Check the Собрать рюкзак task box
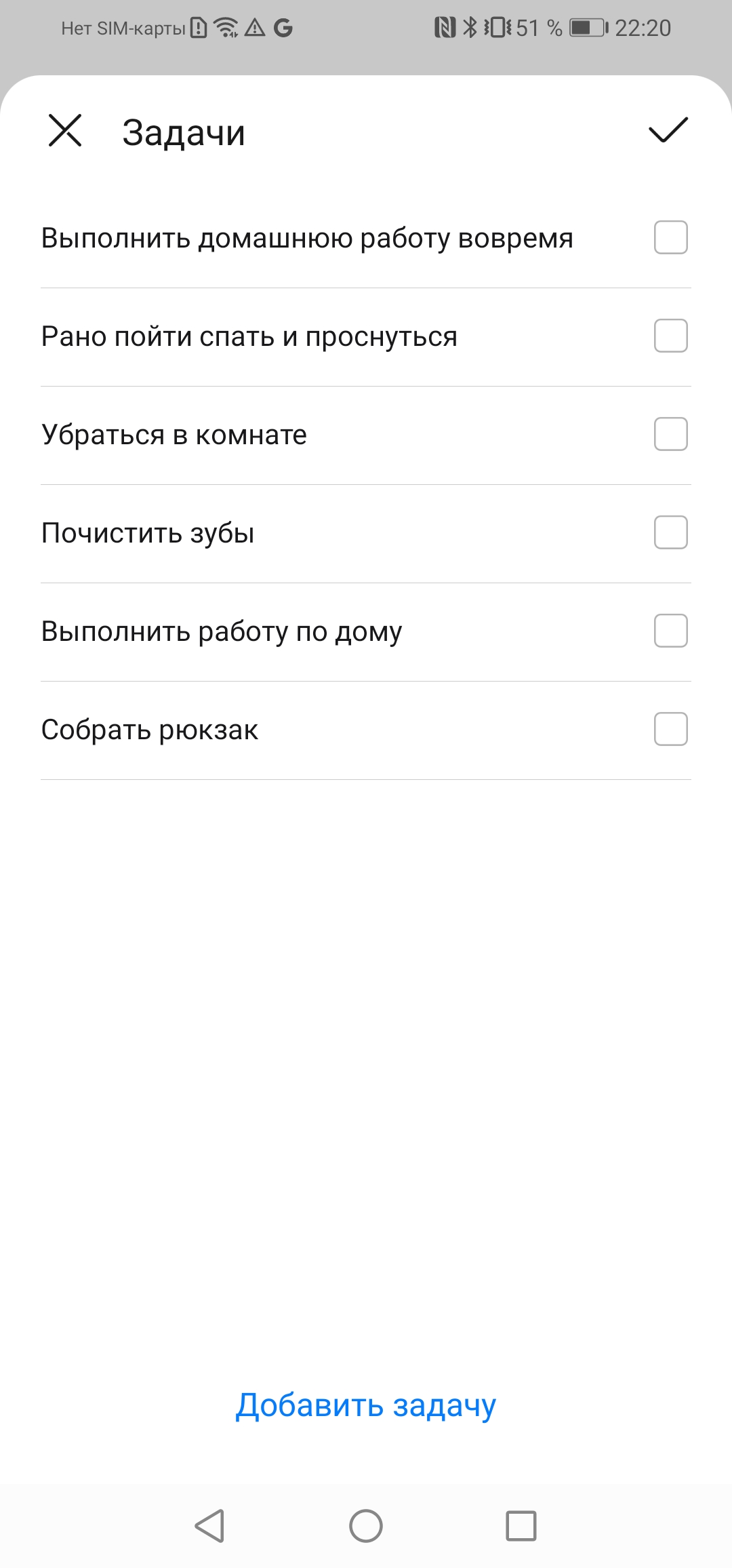Image resolution: width=732 pixels, height=1568 pixels. click(x=670, y=729)
